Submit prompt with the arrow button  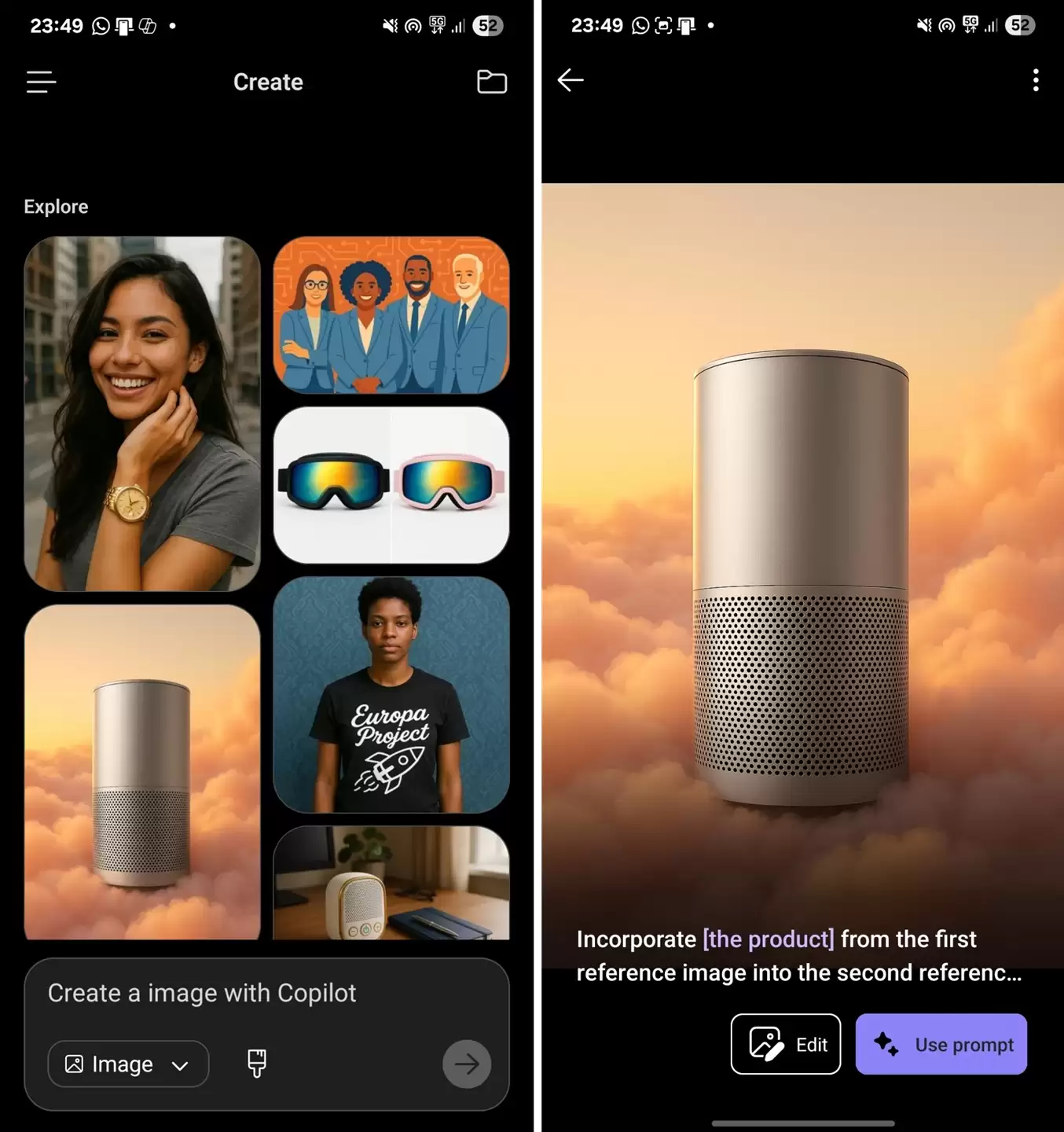467,1064
